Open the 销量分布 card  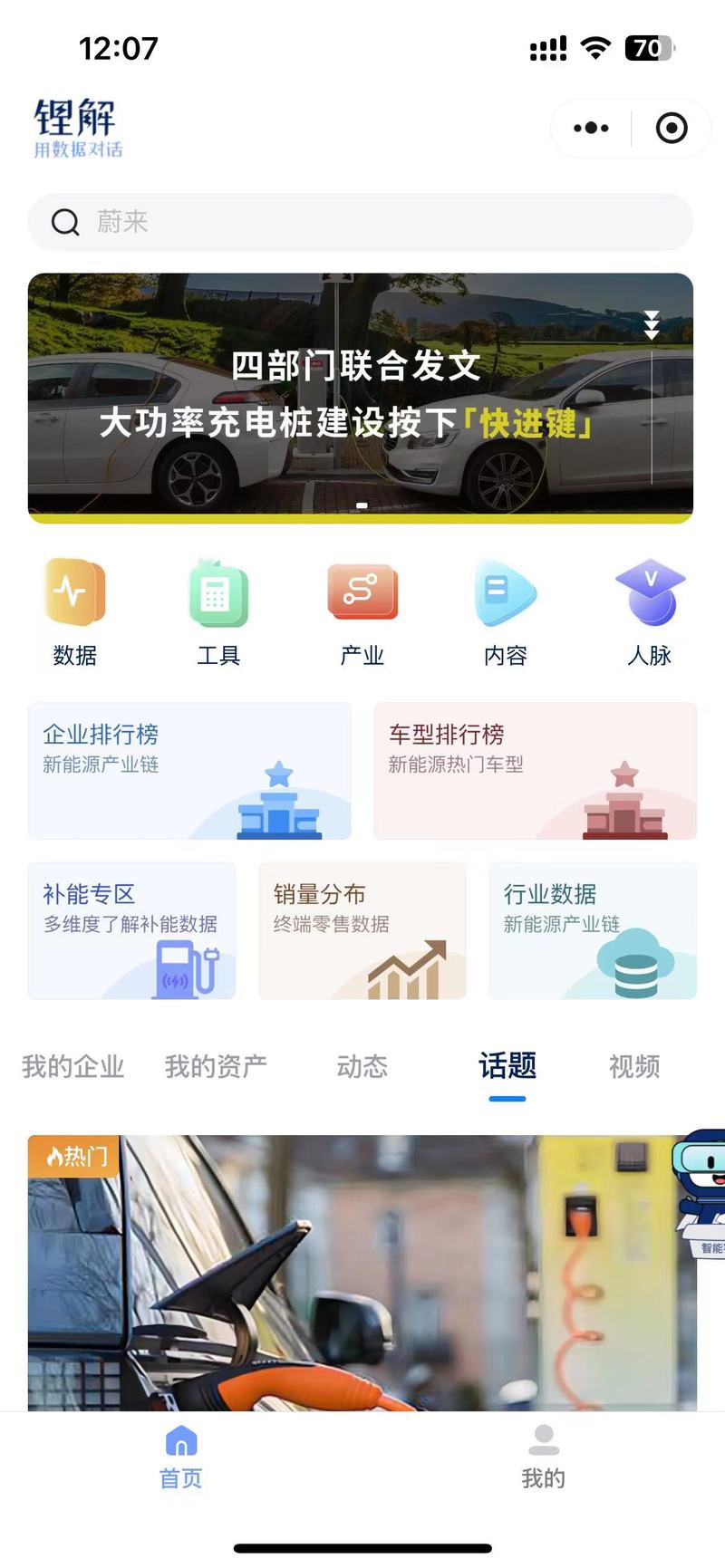click(362, 930)
